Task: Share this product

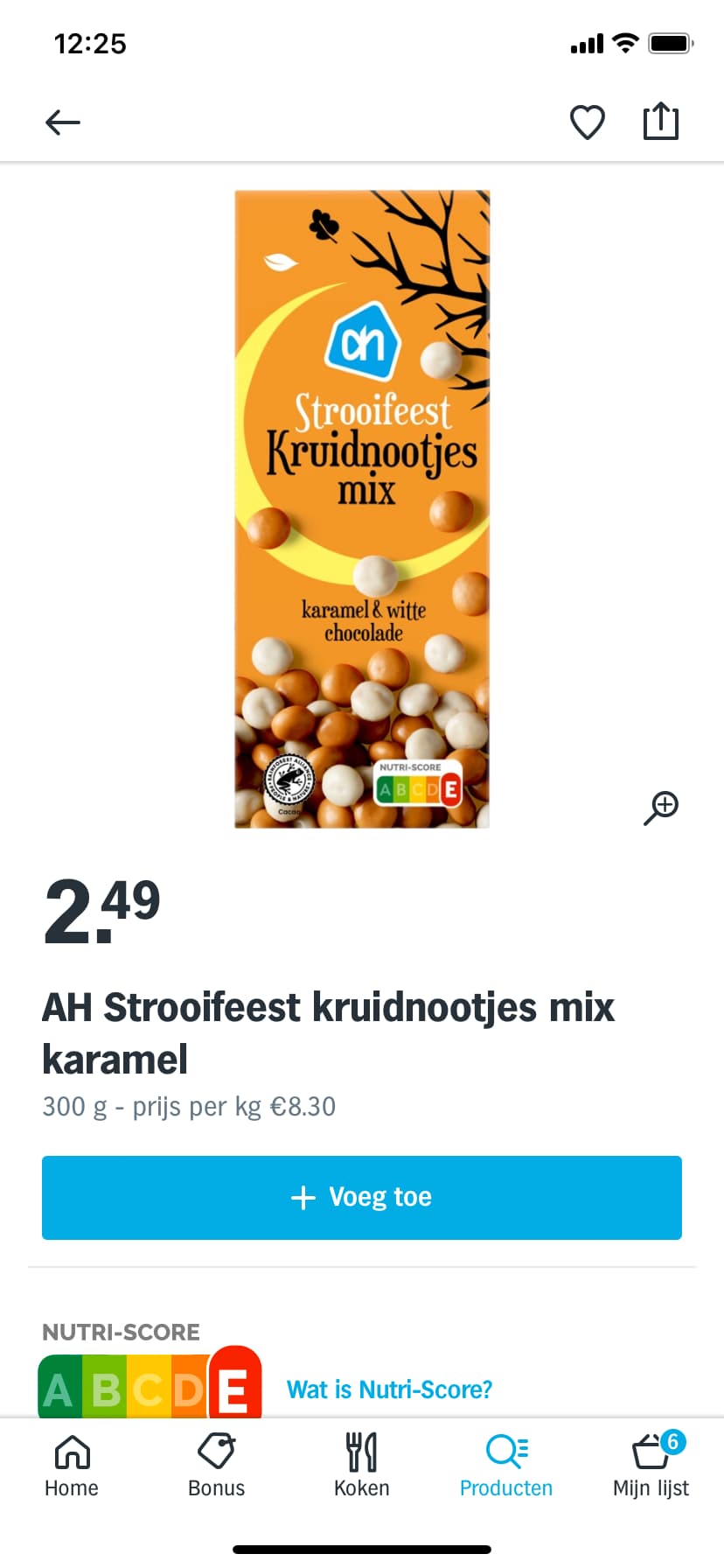Action: click(661, 121)
